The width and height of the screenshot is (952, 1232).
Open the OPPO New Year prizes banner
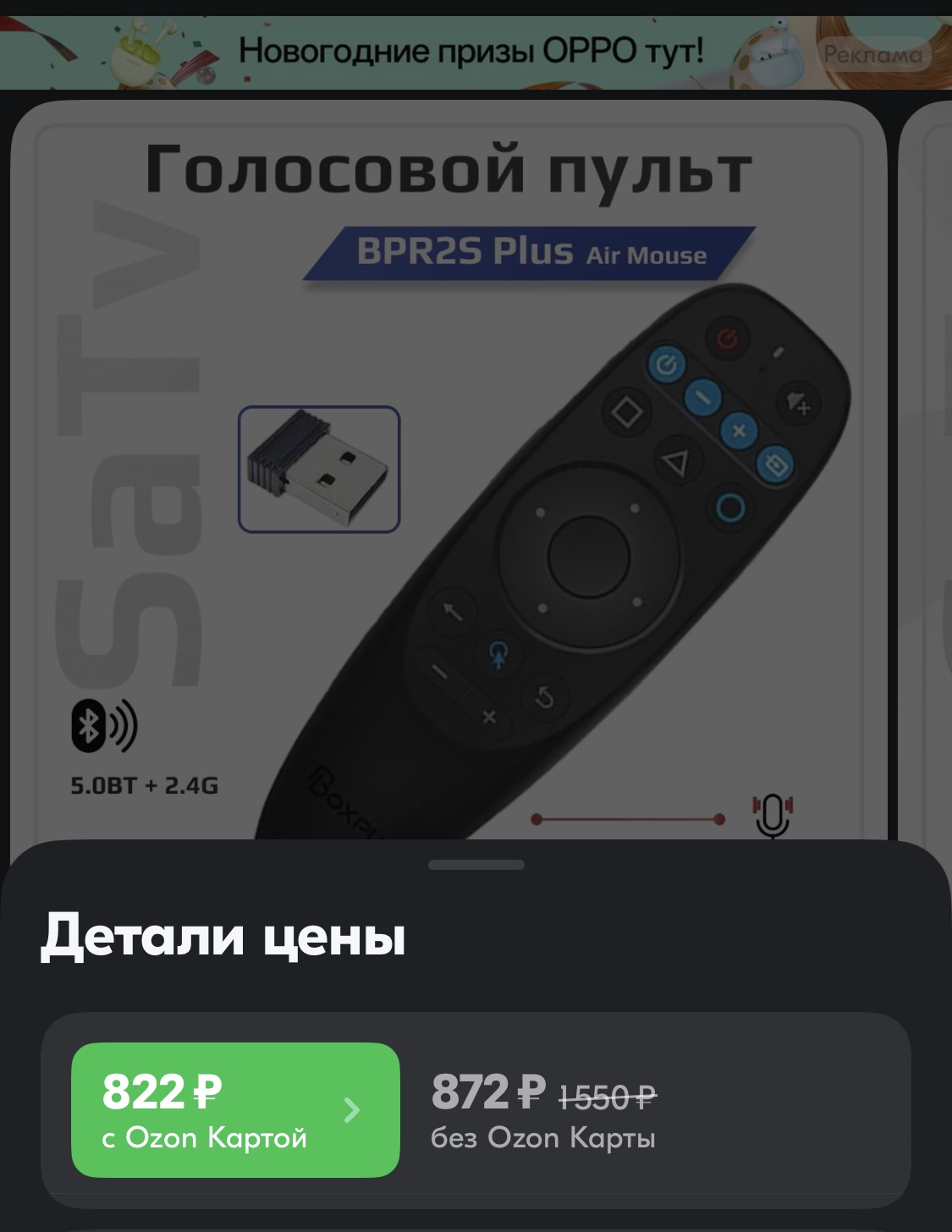[470, 52]
